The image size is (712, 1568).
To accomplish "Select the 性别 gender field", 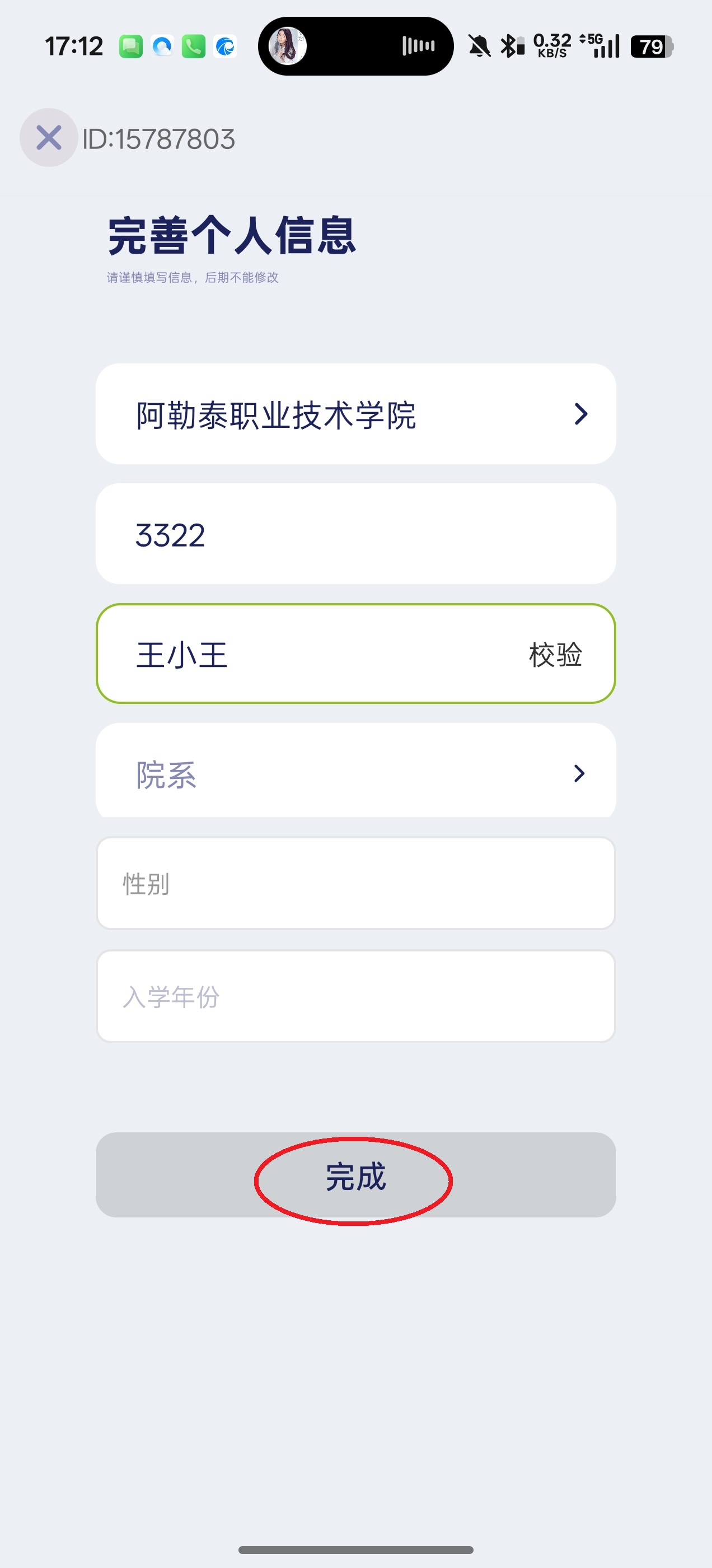I will point(355,883).
